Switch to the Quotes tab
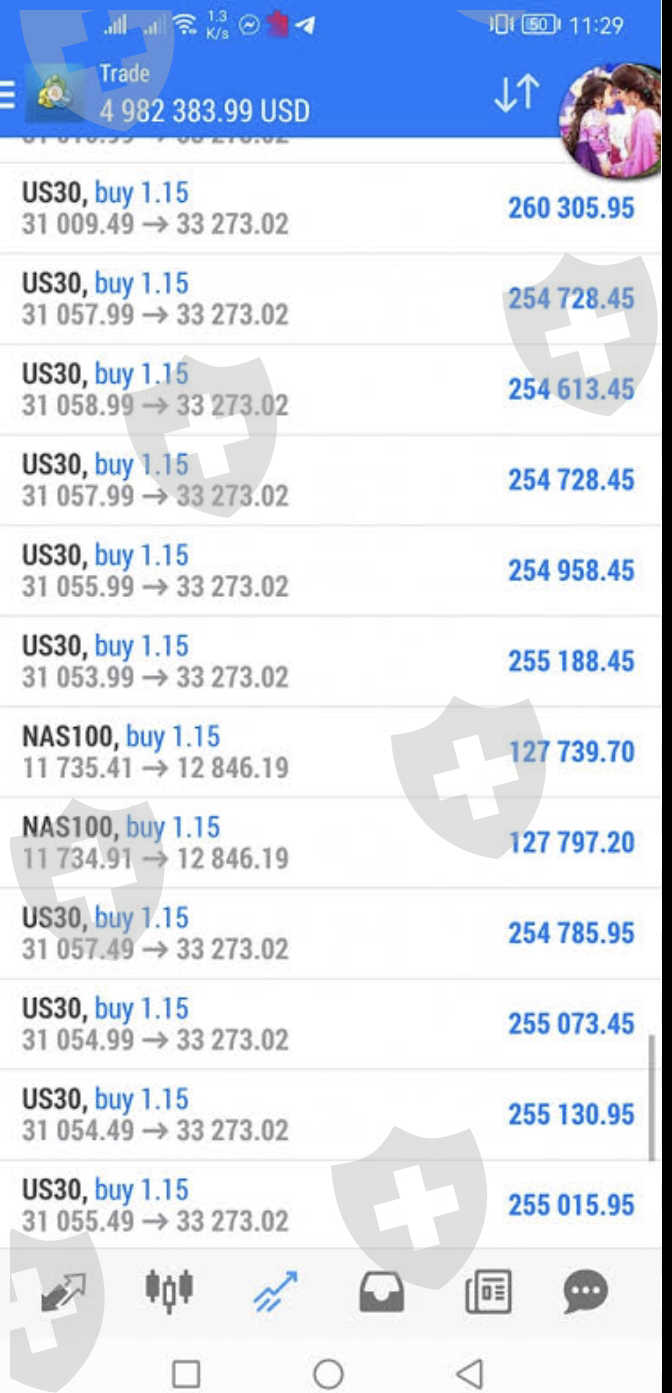This screenshot has height=1393, width=672. point(62,1291)
